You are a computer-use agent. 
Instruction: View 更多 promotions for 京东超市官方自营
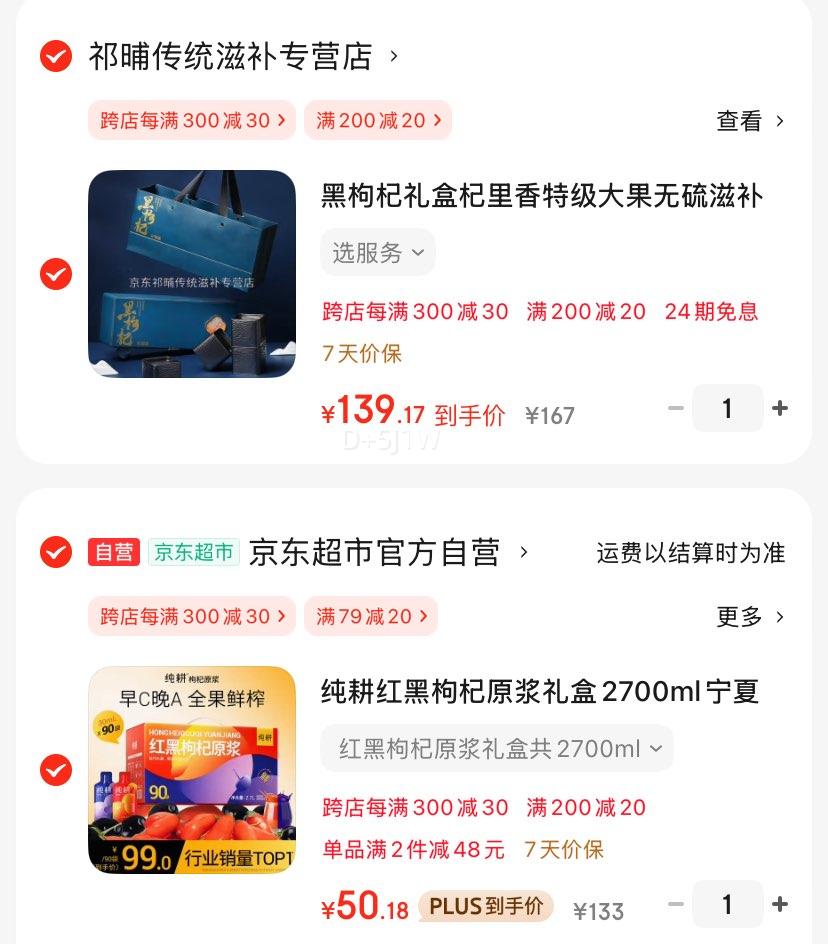(750, 617)
